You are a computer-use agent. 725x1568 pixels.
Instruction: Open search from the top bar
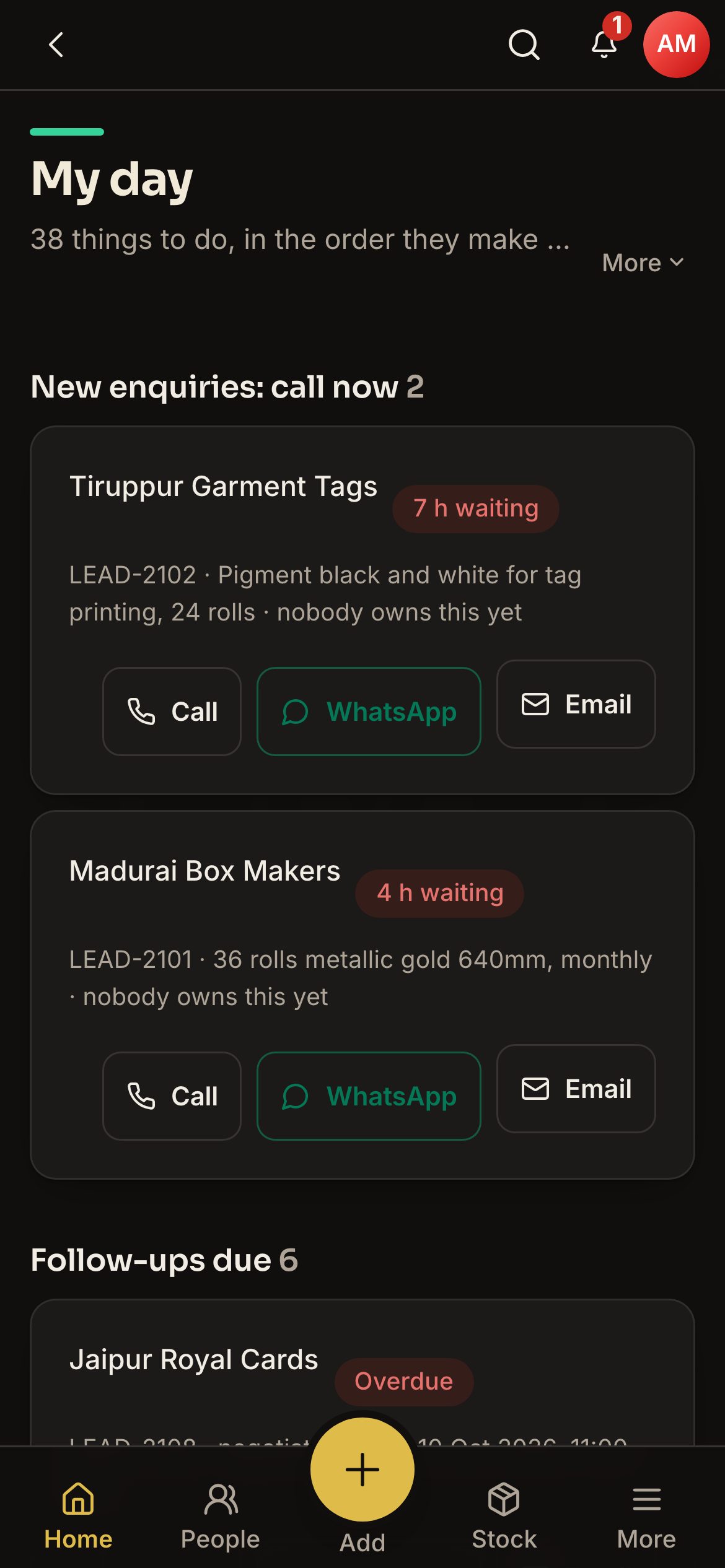click(x=524, y=45)
